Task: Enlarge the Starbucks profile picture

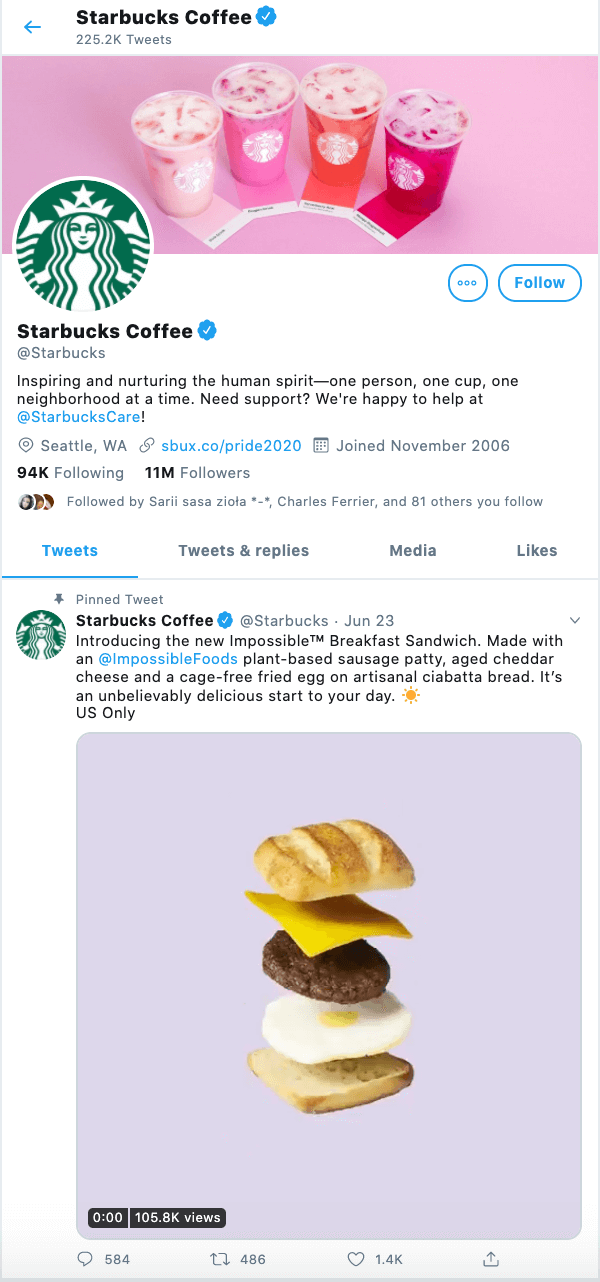Action: 82,246
